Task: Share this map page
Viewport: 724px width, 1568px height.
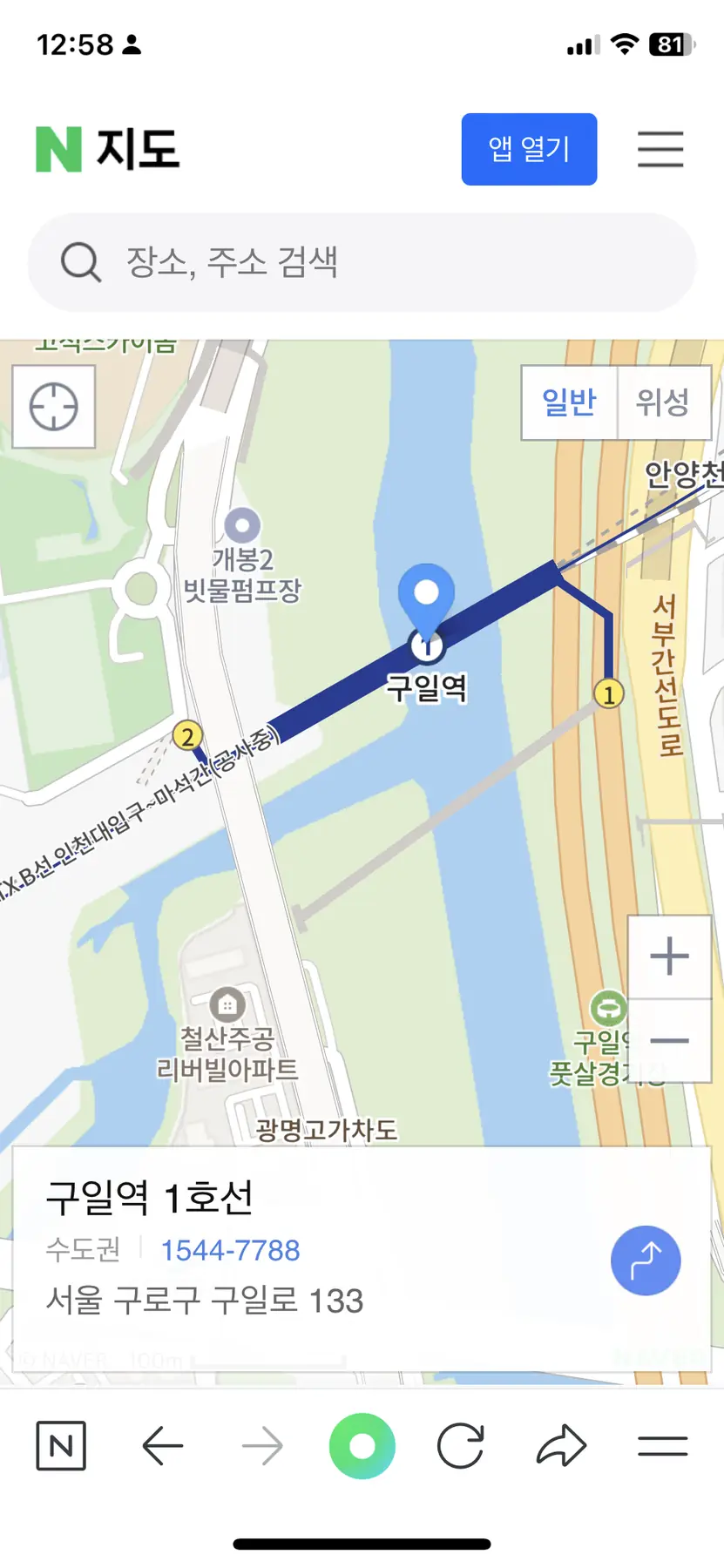Action: pos(562,1446)
